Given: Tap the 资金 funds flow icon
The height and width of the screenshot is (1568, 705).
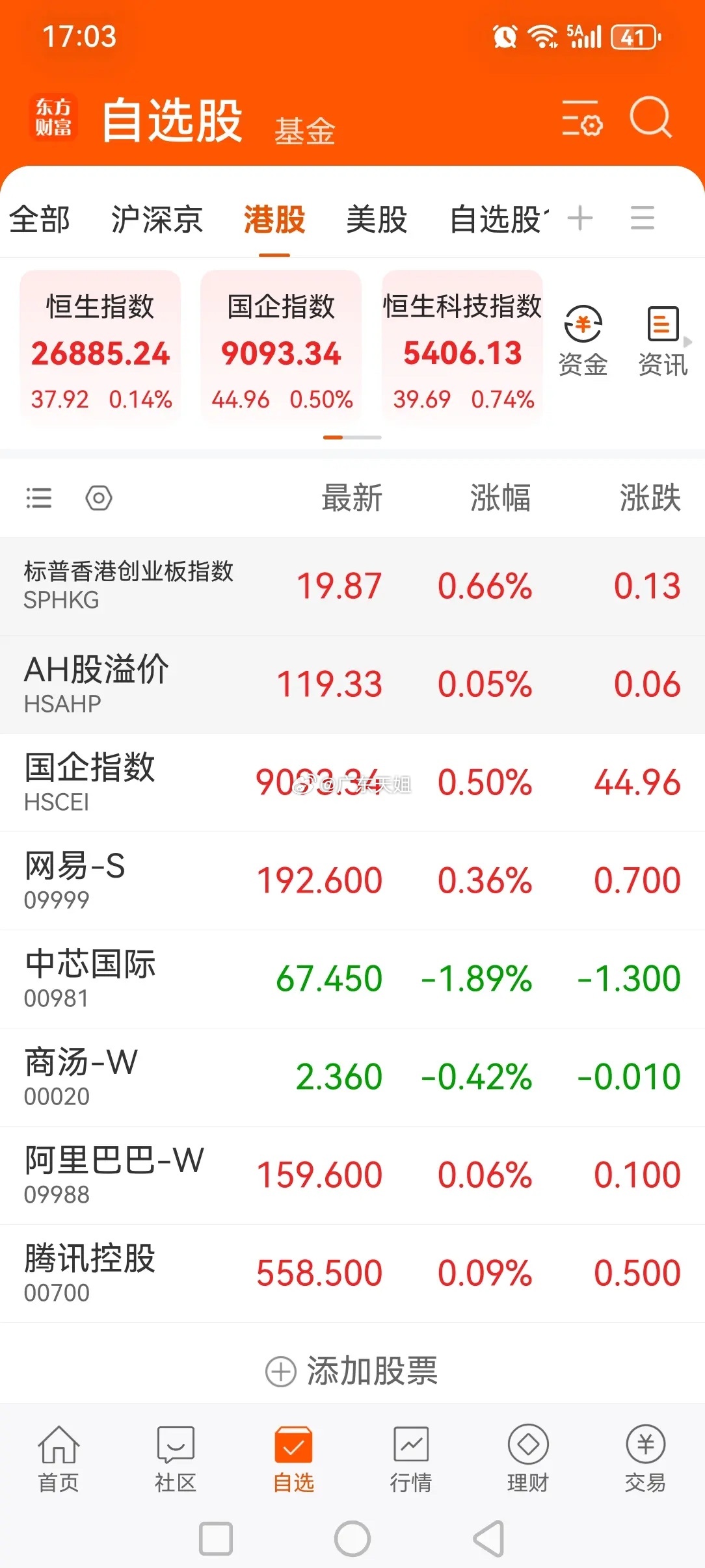Looking at the screenshot, I should [x=583, y=340].
